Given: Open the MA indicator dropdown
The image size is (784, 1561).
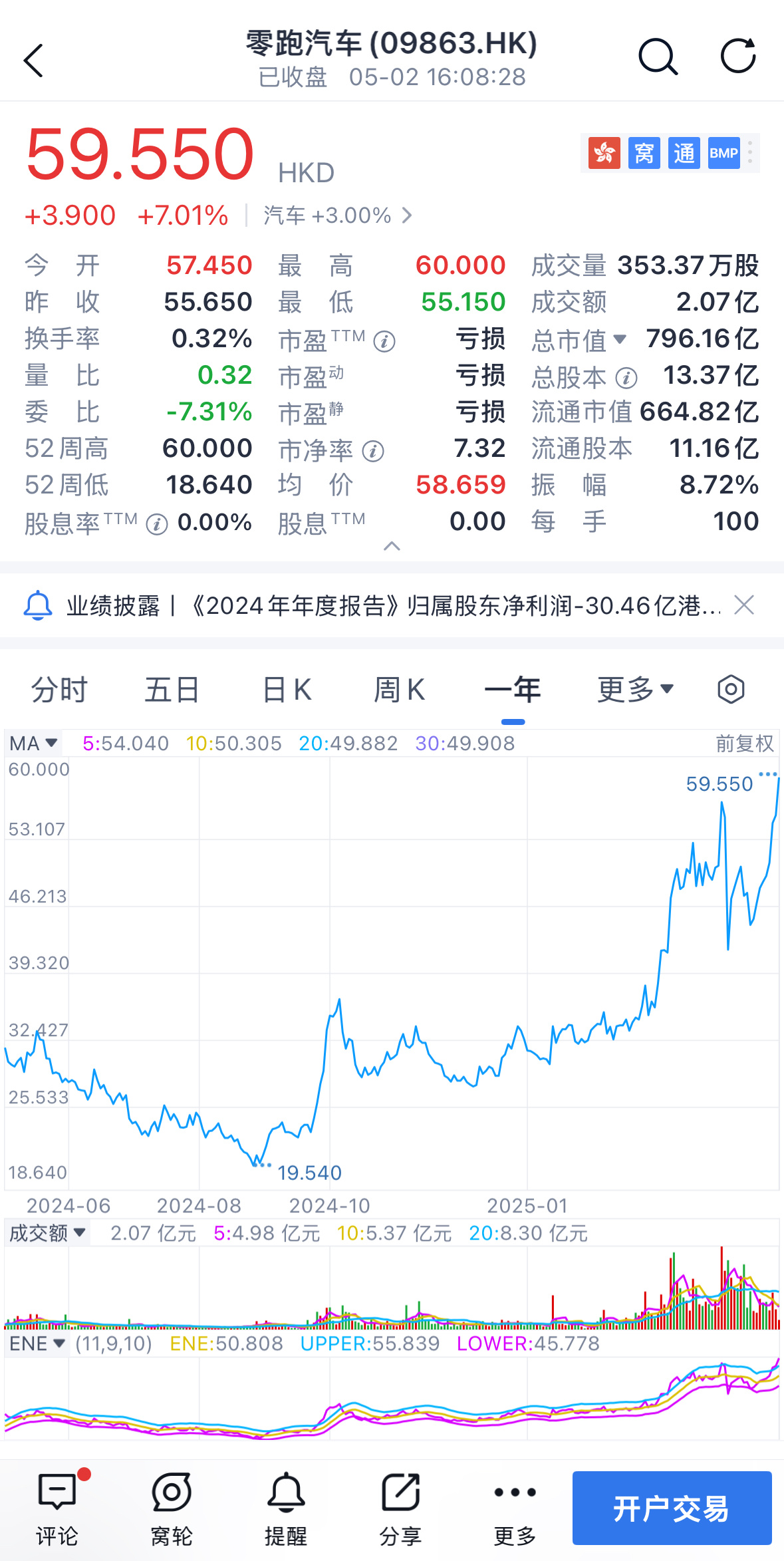Looking at the screenshot, I should 33,743.
